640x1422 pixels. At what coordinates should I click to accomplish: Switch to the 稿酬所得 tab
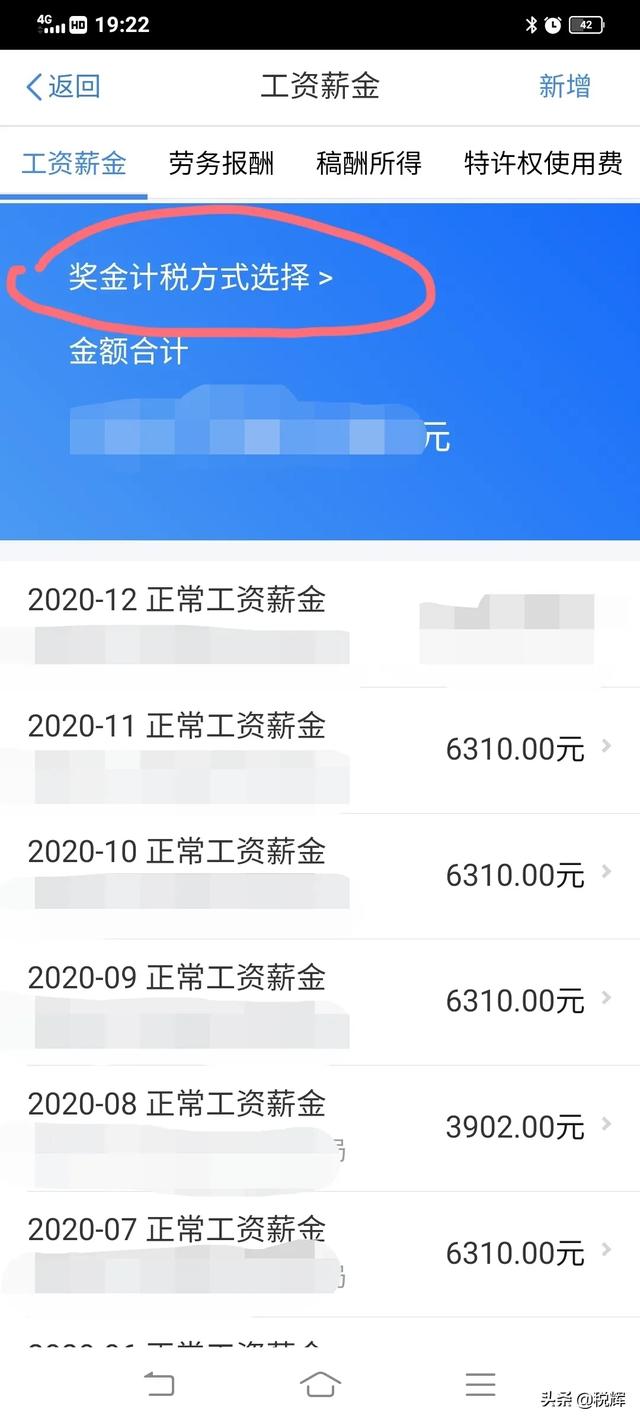point(369,163)
